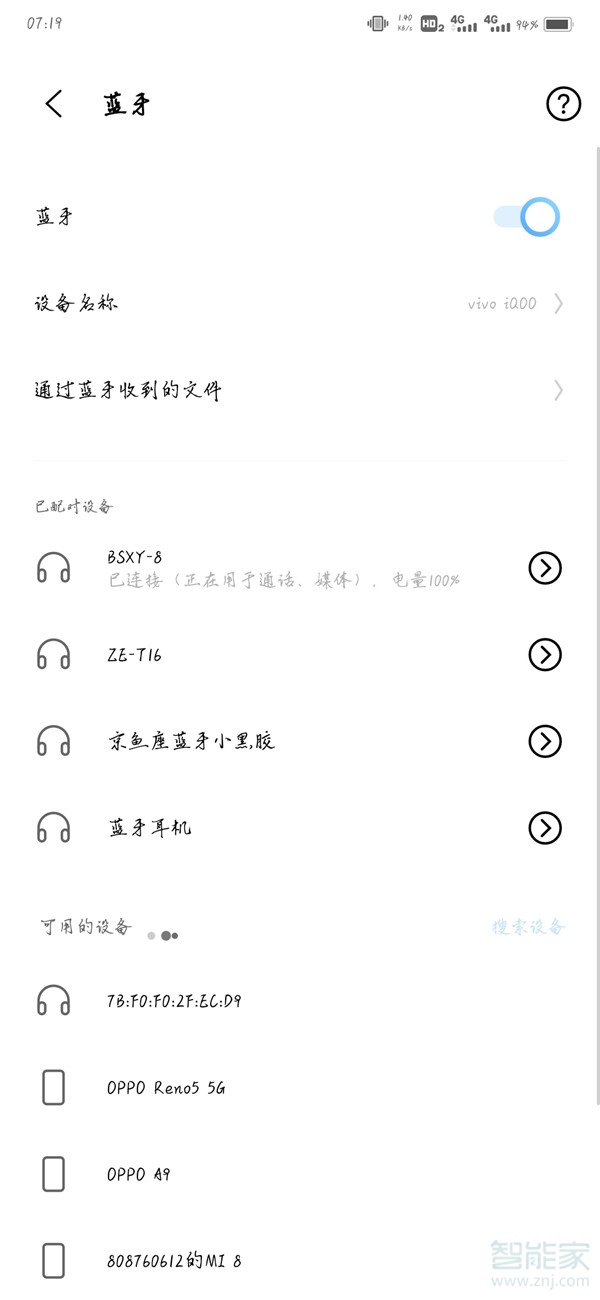This screenshot has height=1300, width=600.
Task: Open 通过蓝牙收到的文件
Action: [300, 390]
